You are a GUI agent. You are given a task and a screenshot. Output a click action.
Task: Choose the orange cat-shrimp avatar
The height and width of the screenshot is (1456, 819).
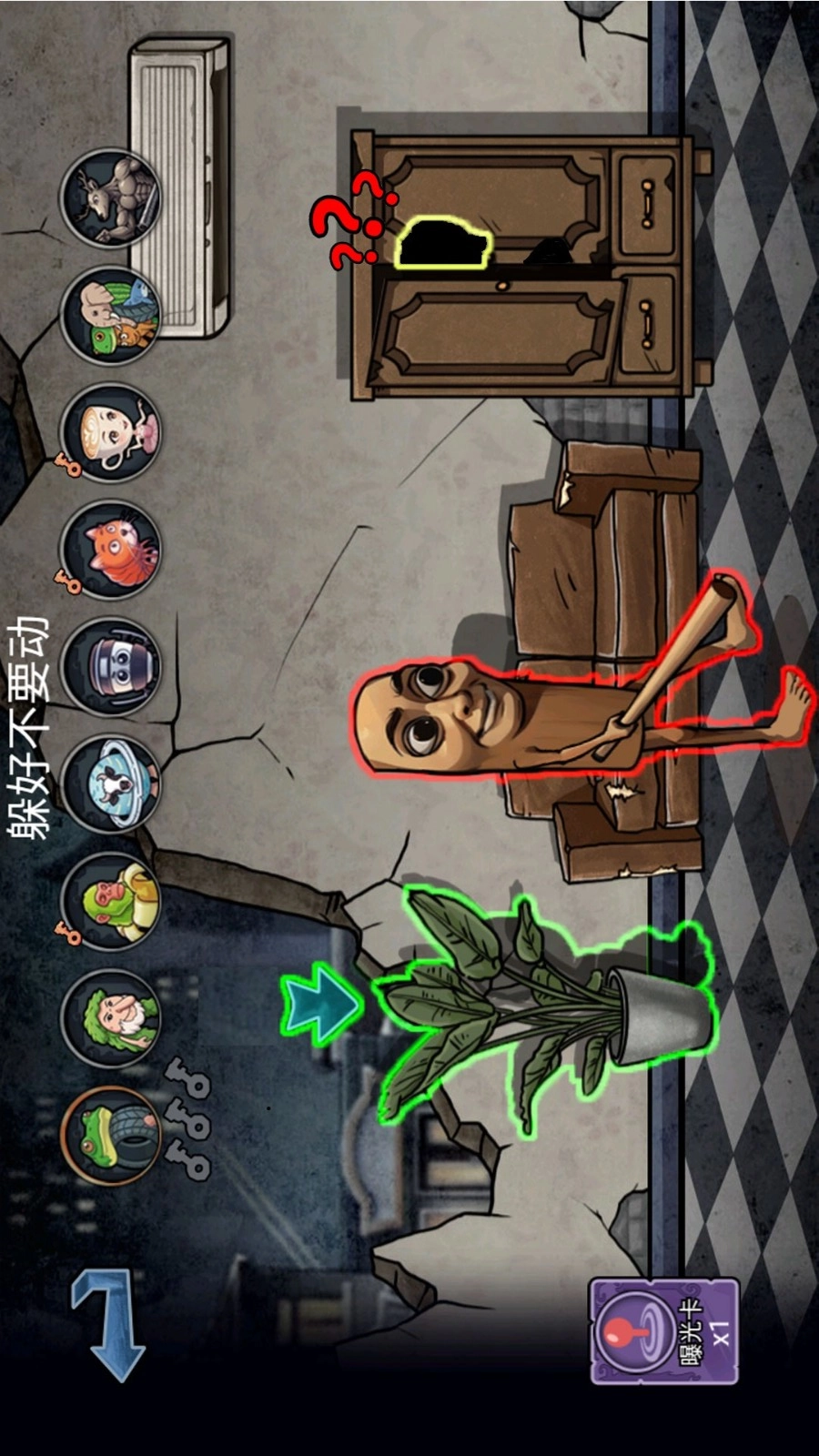click(111, 550)
